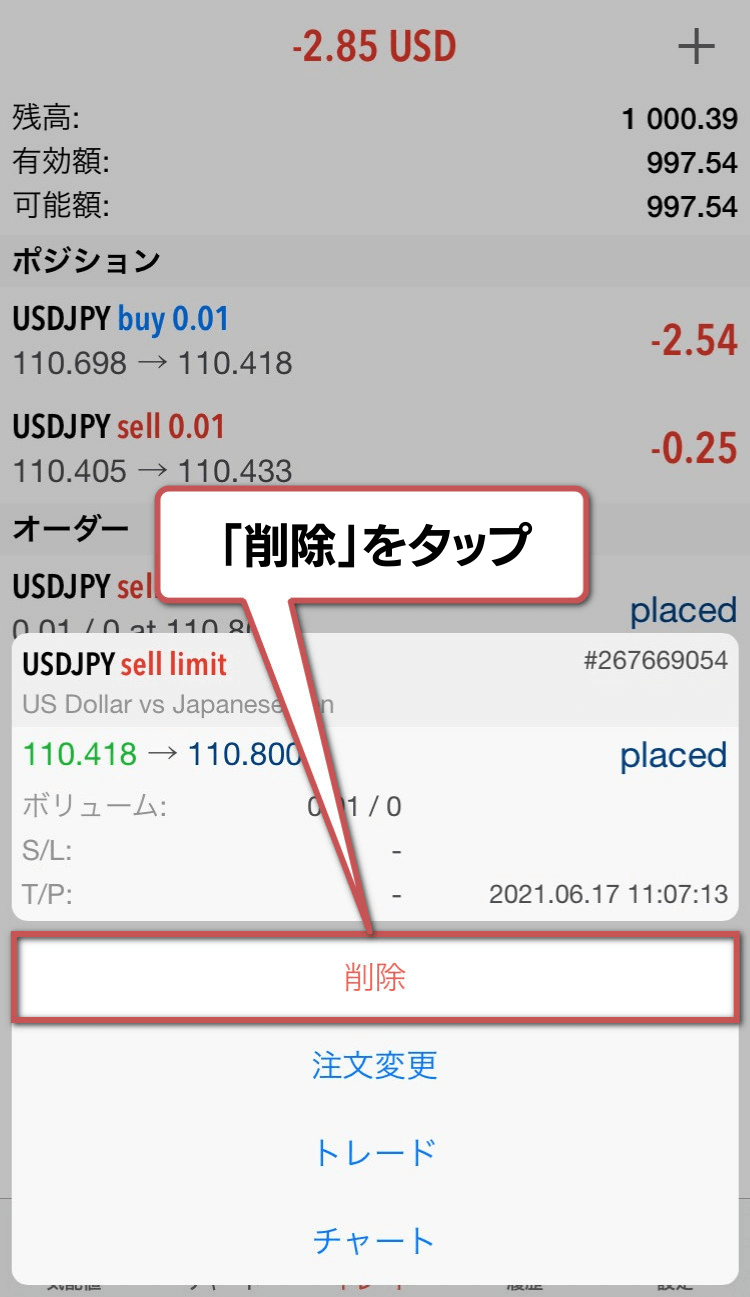Select 注文変更 to modify the order
This screenshot has width=750, height=1297.
pyautogui.click(x=375, y=1065)
